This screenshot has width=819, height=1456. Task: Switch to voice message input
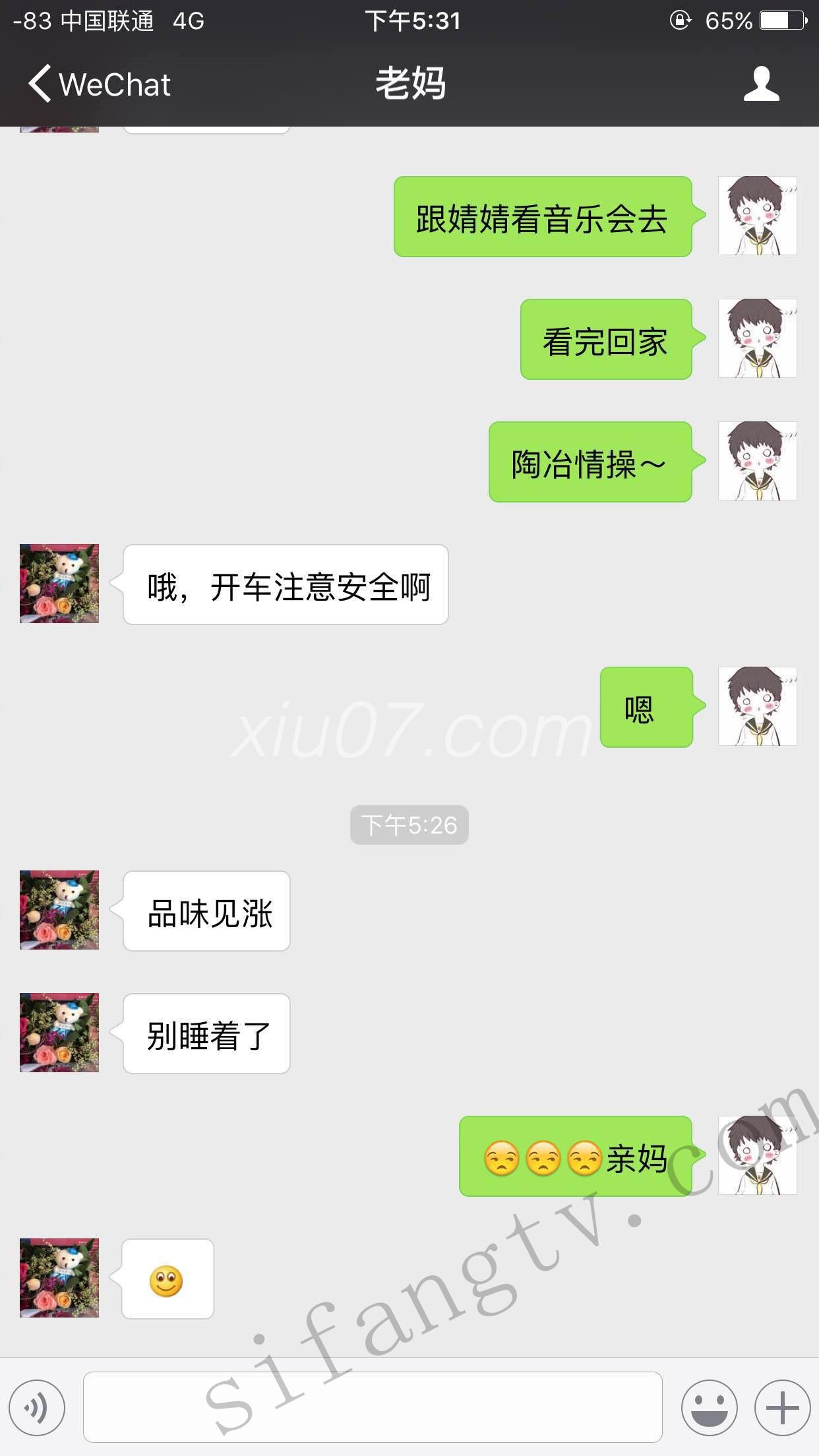[37, 1407]
